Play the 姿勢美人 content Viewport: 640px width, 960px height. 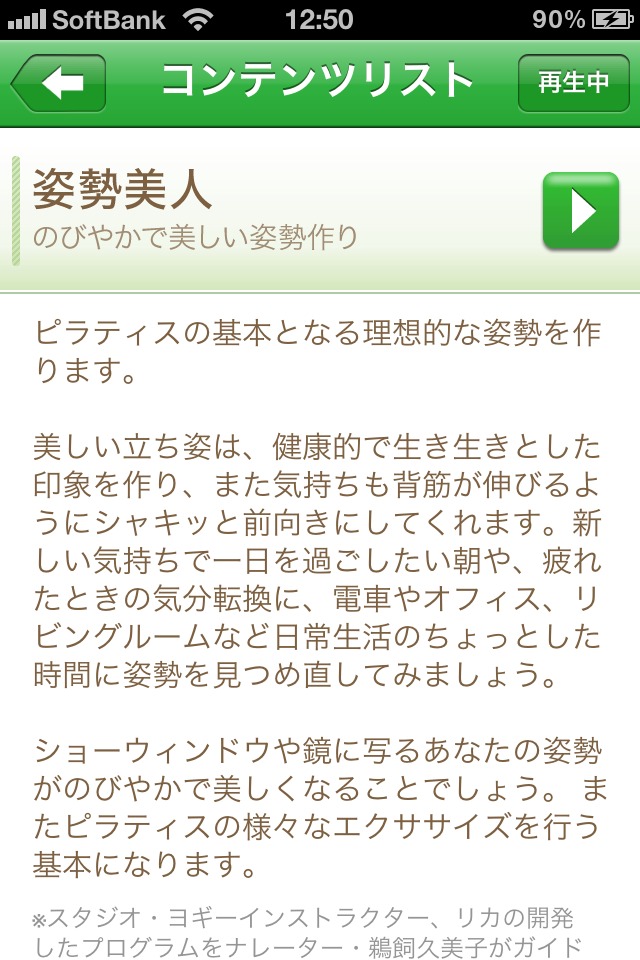581,211
